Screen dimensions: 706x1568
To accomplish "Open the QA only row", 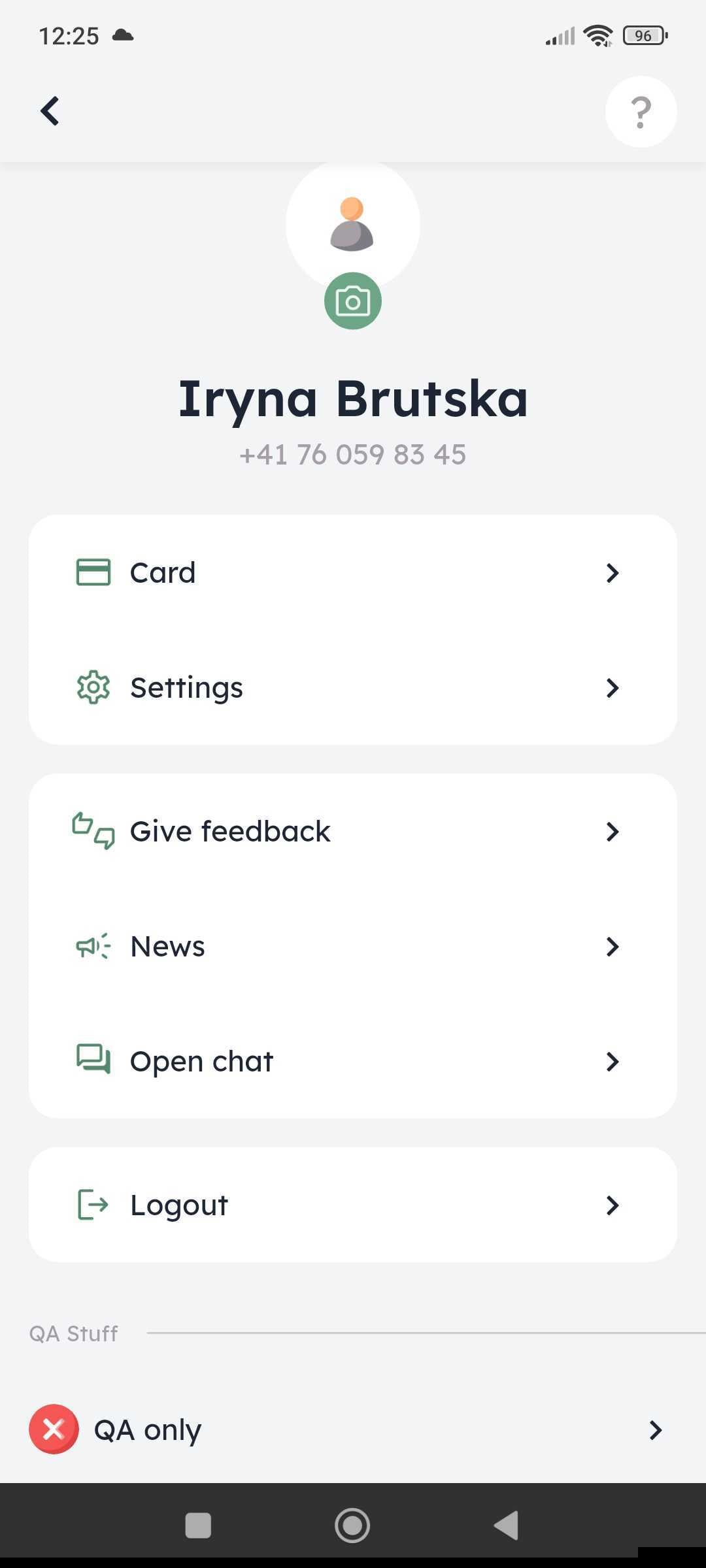I will coord(353,1429).
